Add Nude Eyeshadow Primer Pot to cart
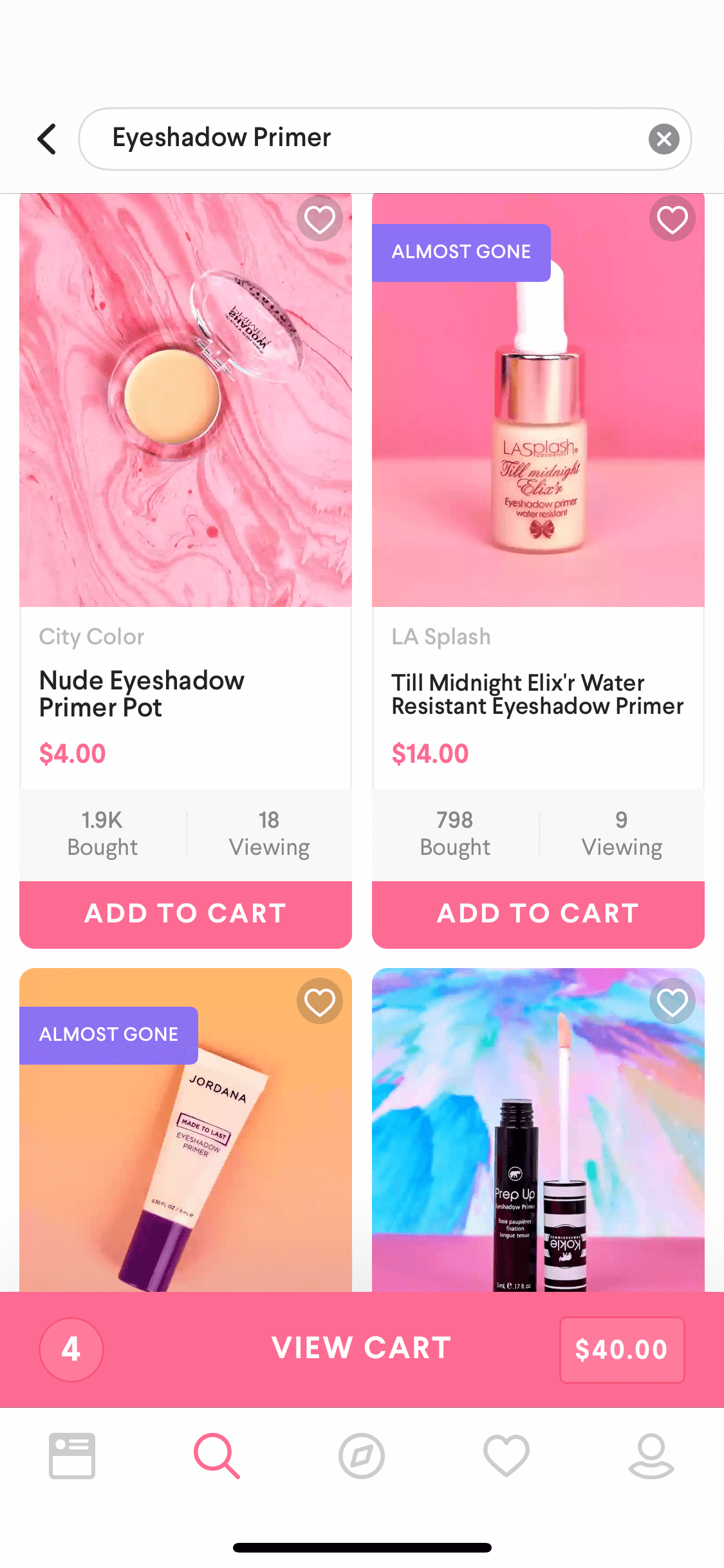The width and height of the screenshot is (724, 1568). (x=185, y=914)
